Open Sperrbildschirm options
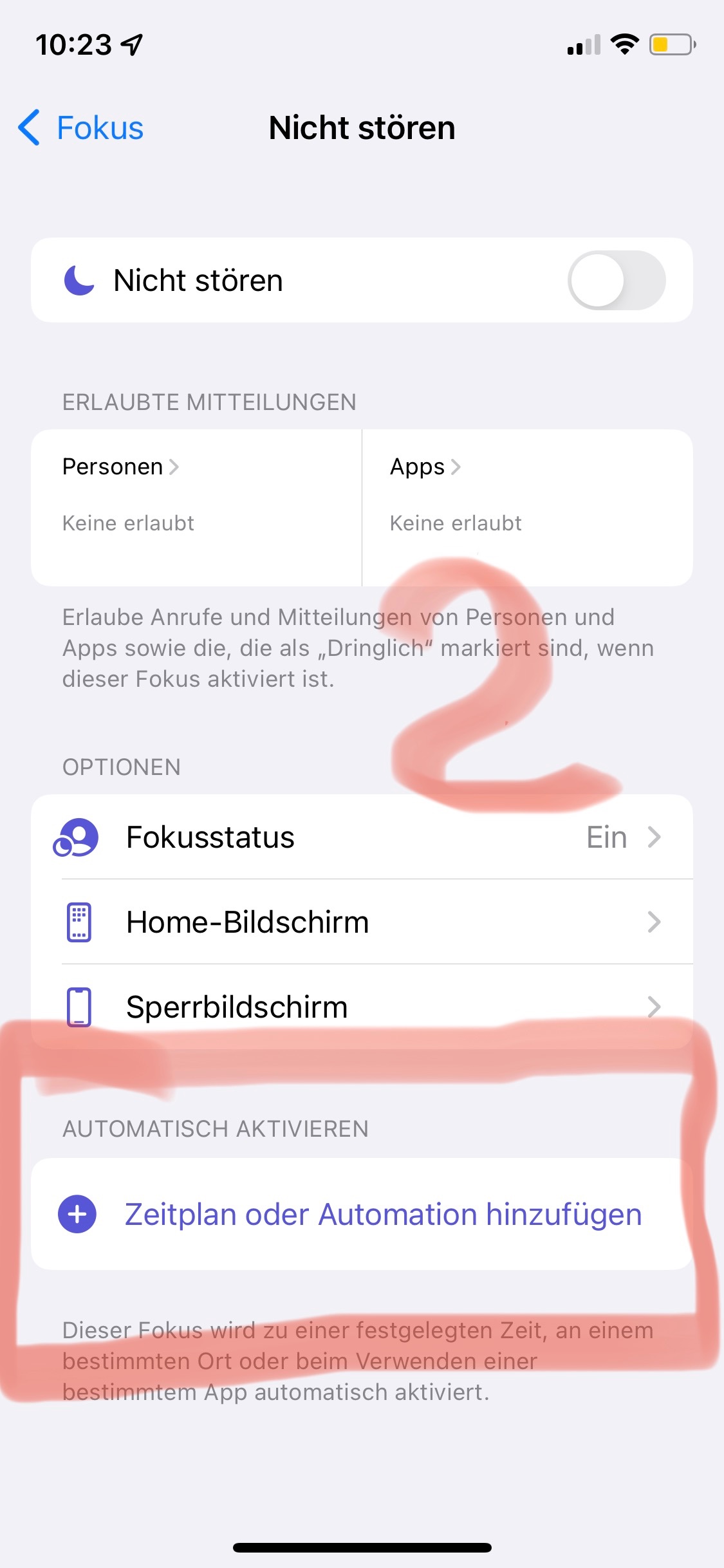The height and width of the screenshot is (1568, 724). (362, 1007)
